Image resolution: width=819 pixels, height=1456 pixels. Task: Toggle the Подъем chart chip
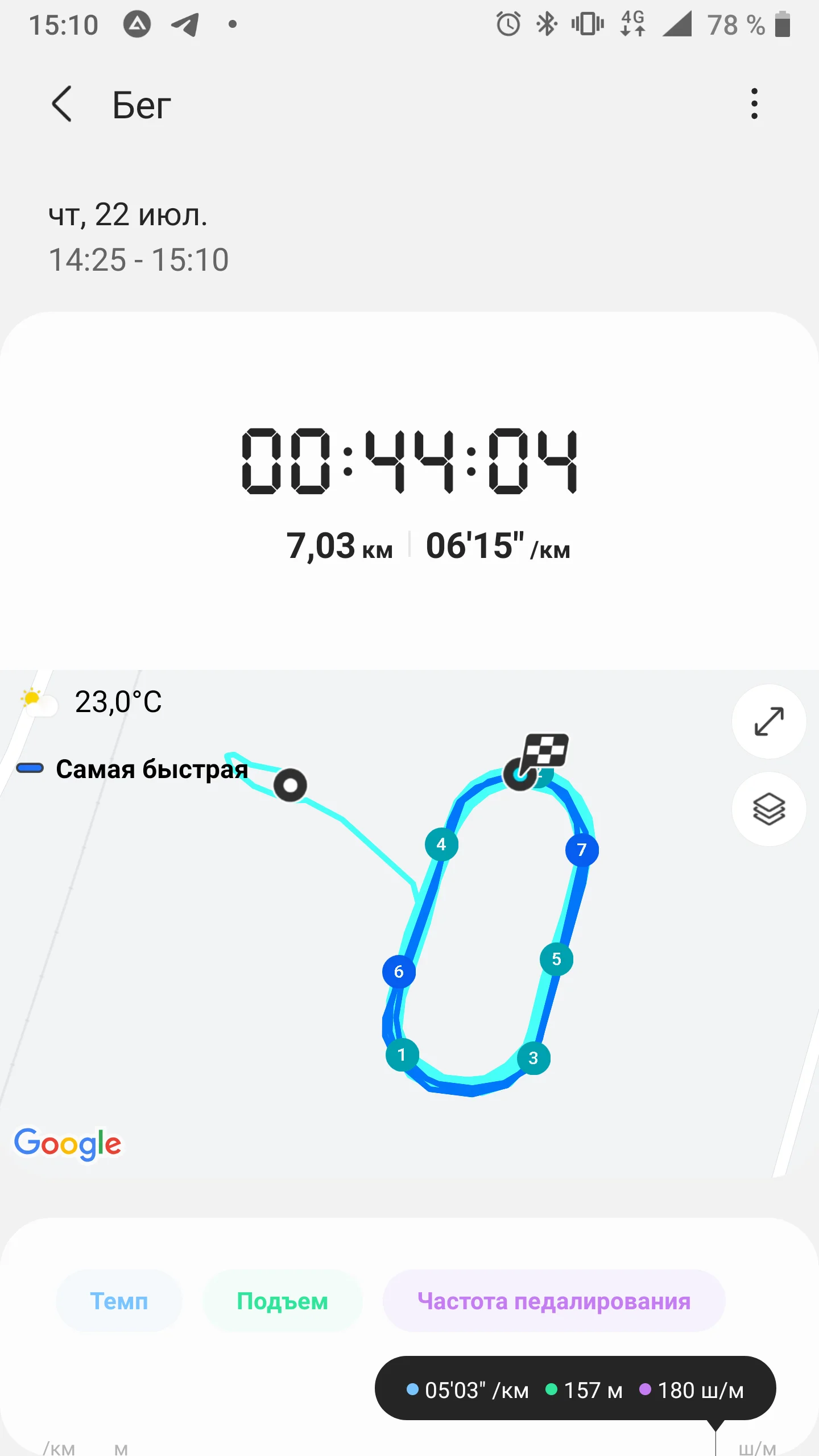[283, 1301]
